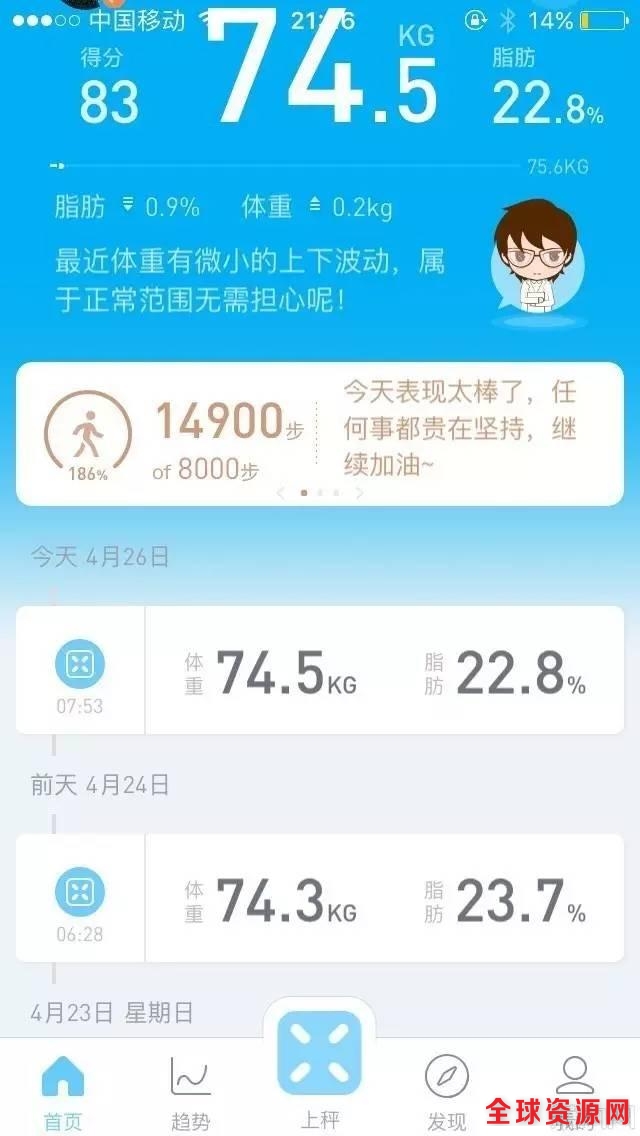Open the 趋势 tab
Image resolution: width=640 pixels, height=1136 pixels.
(x=190, y=1092)
